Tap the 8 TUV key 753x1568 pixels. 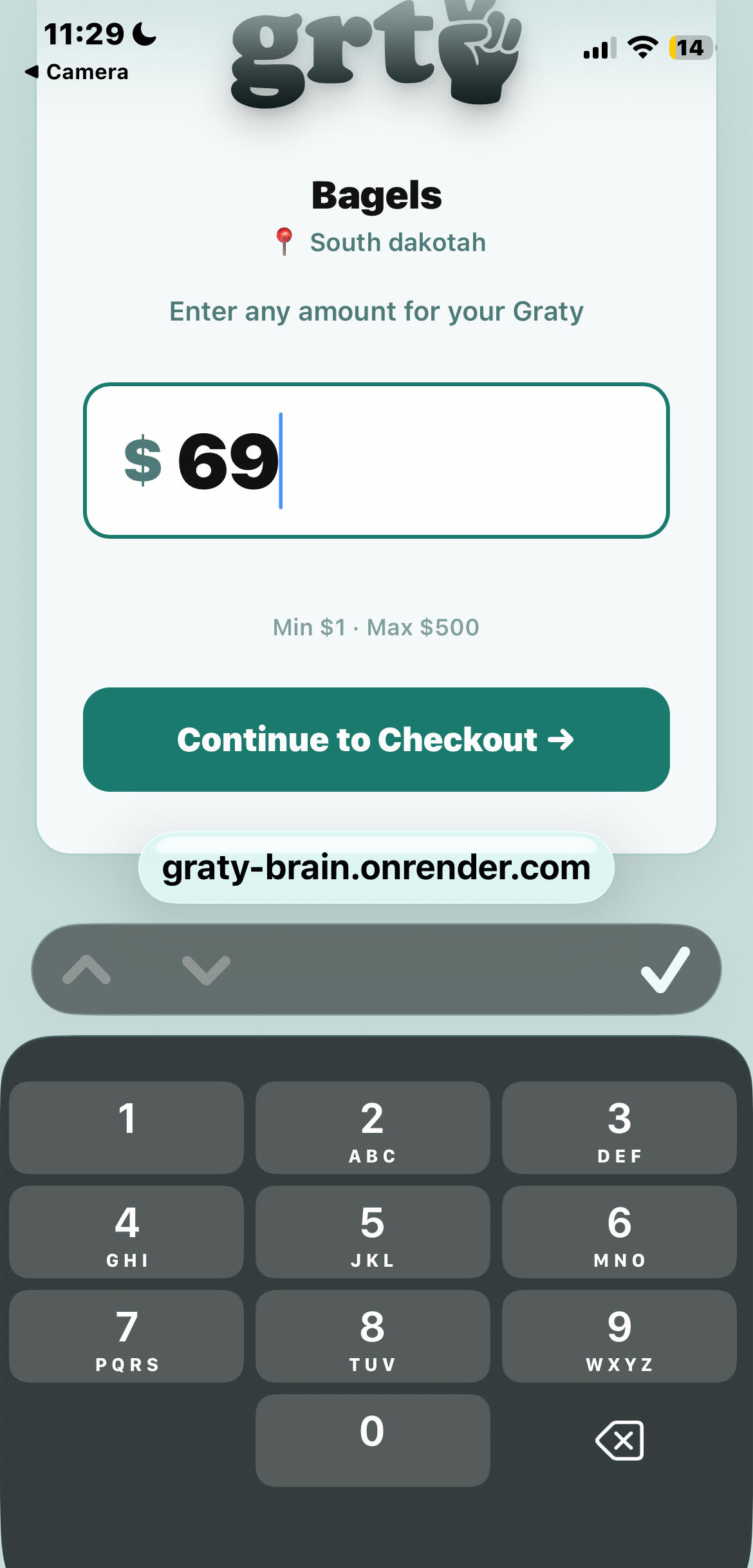pos(373,1336)
